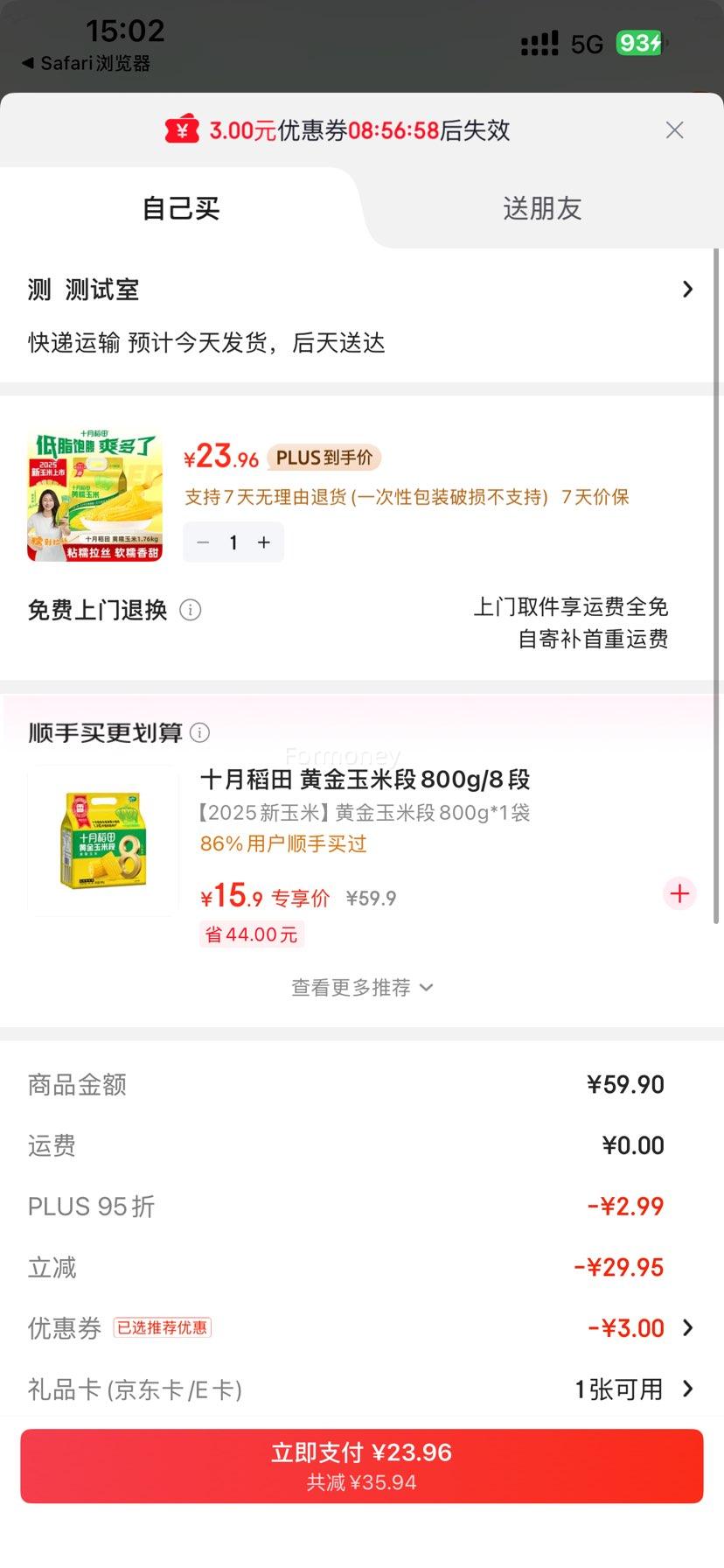Dismiss the 3.00元 coupon countdown banner
724x1568 pixels.
(674, 129)
